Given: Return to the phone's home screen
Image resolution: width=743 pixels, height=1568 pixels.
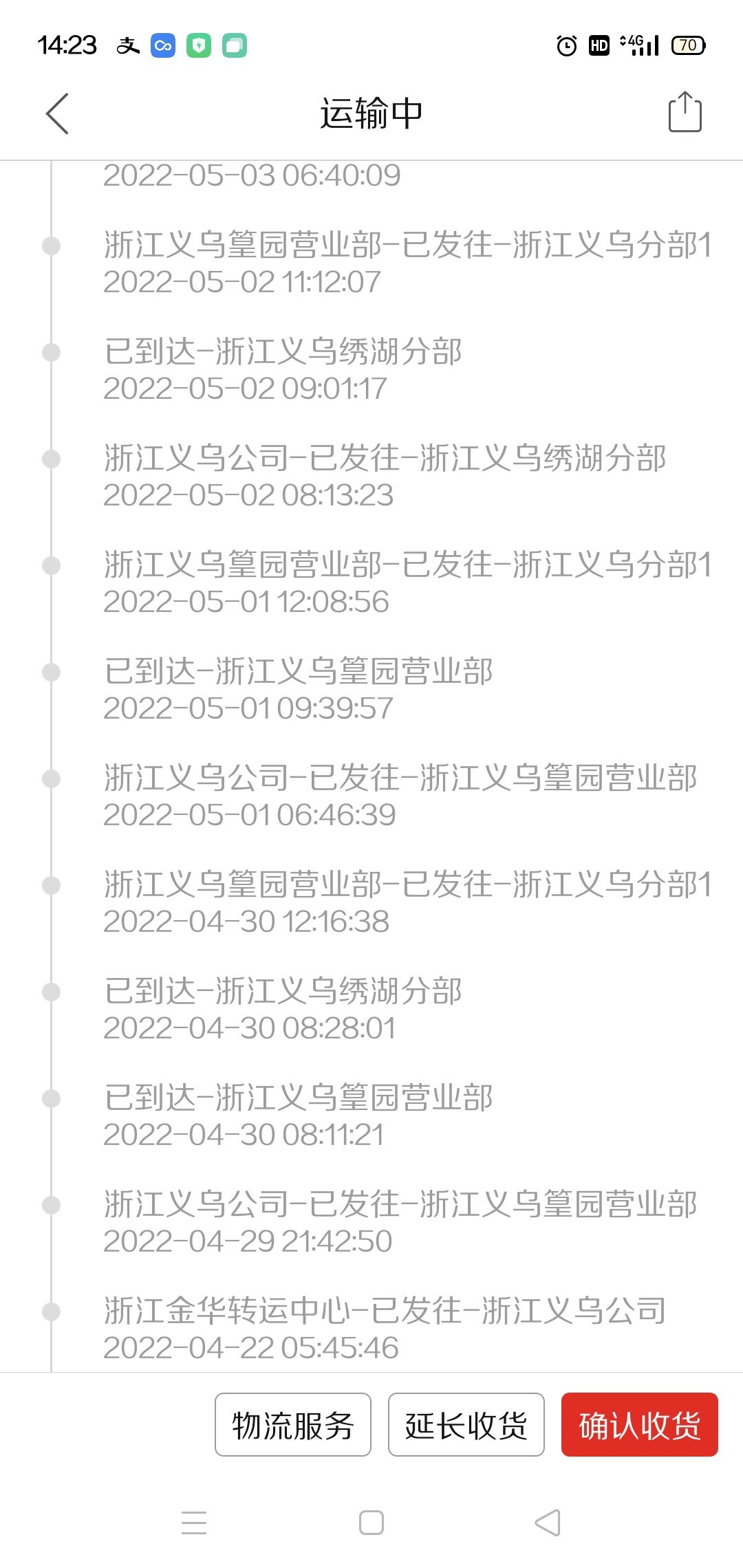Looking at the screenshot, I should point(371,1523).
